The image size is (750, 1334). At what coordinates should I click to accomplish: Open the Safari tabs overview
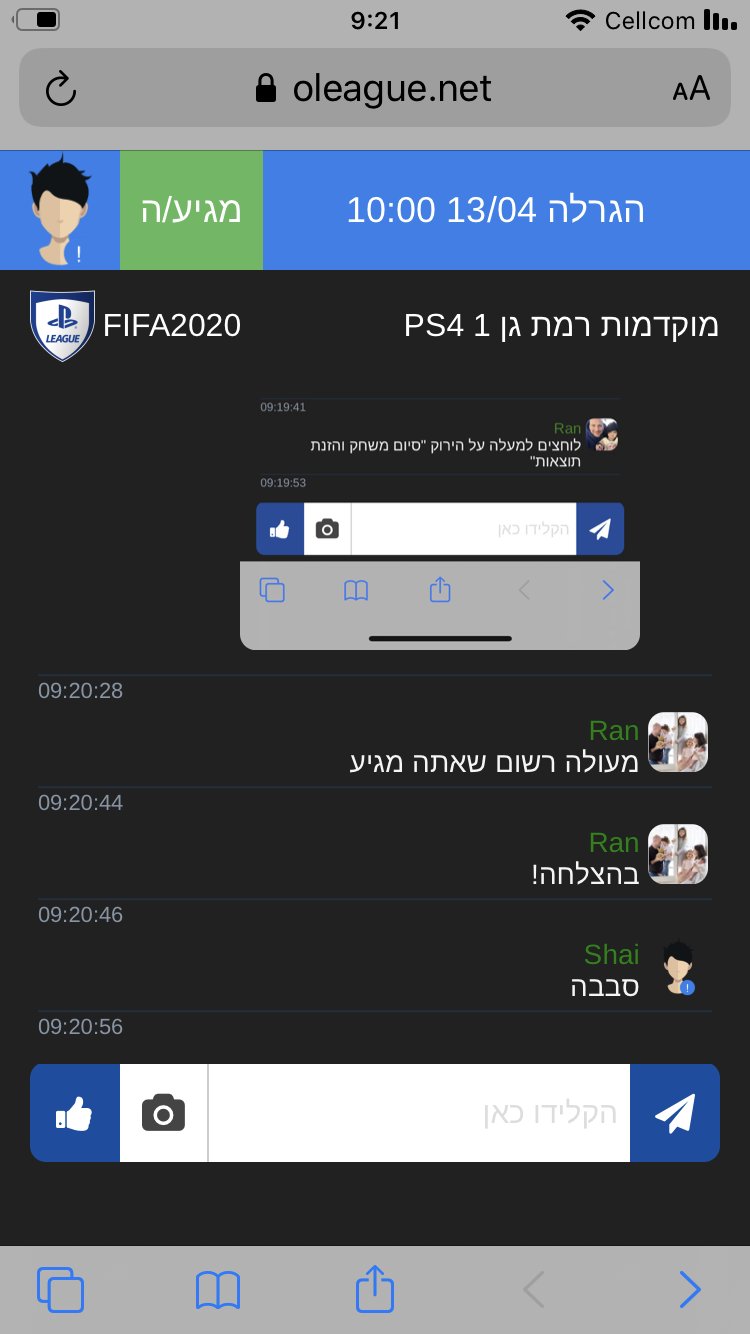(x=60, y=1289)
